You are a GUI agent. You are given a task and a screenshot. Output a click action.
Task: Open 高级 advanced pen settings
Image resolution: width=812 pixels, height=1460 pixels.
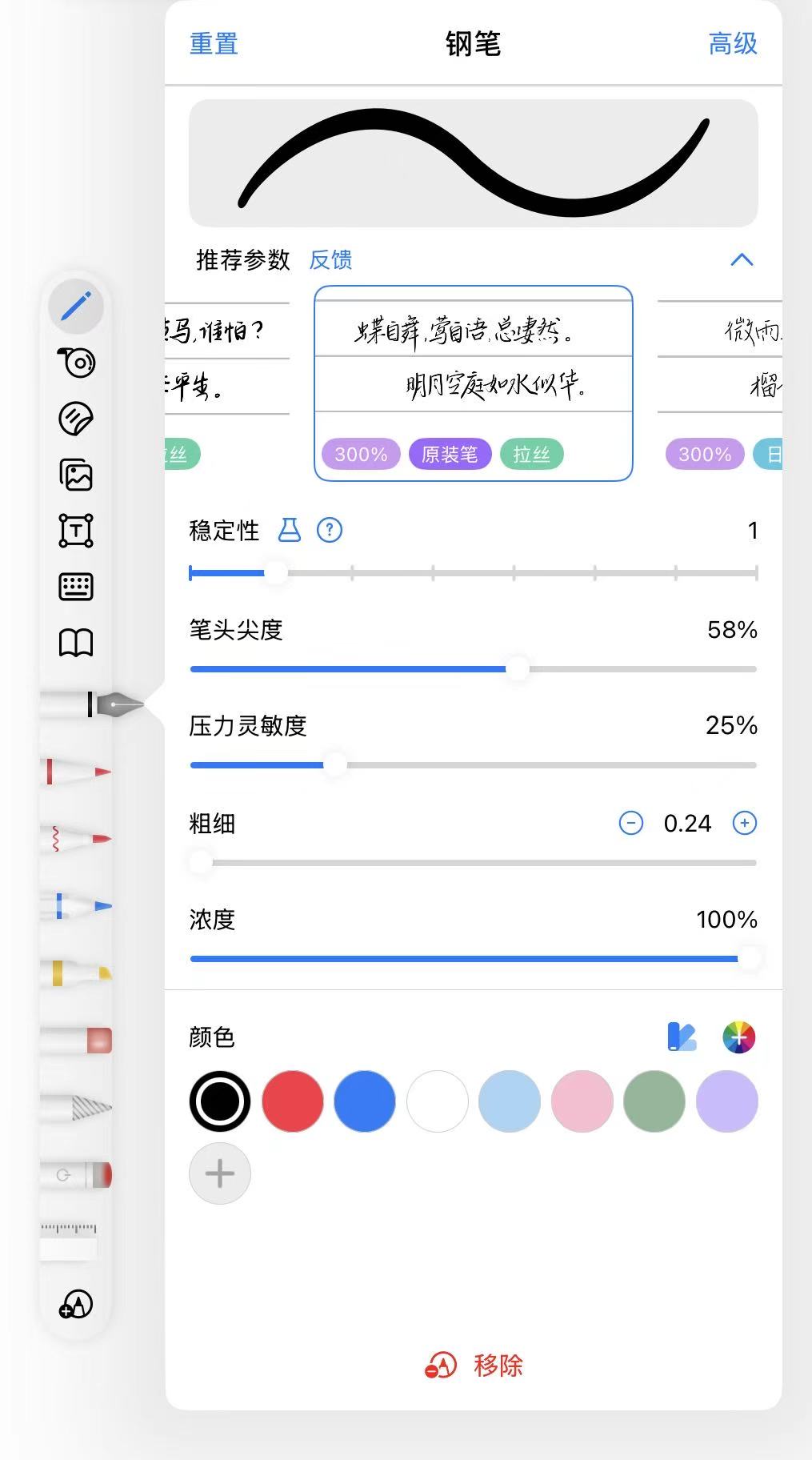732,43
